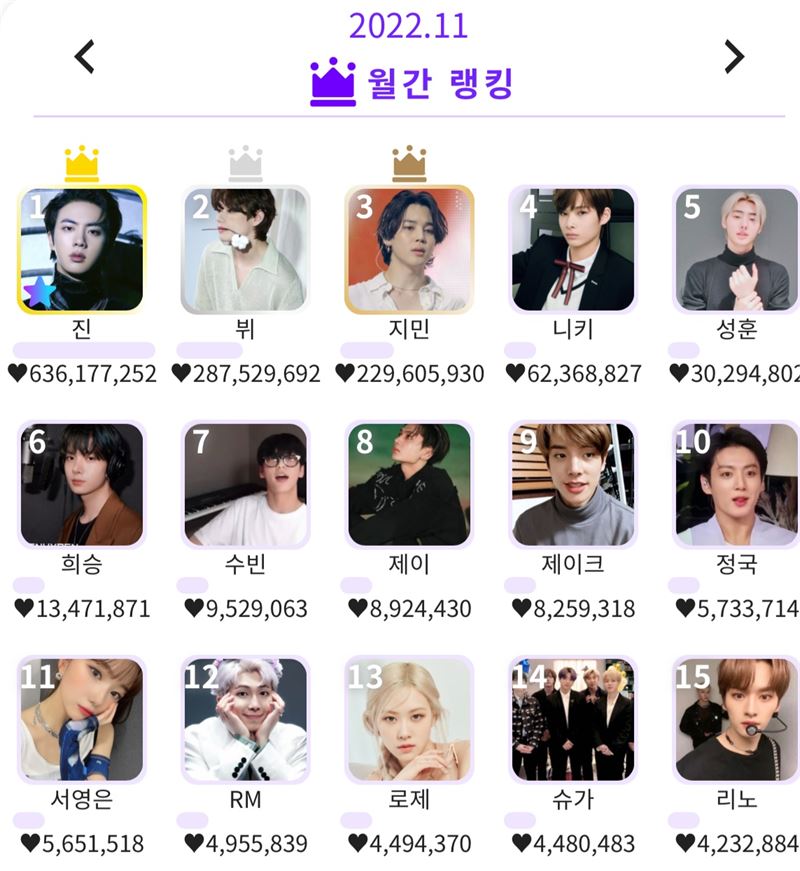Go to the next month's ranking
This screenshot has width=800, height=871.
[734, 57]
